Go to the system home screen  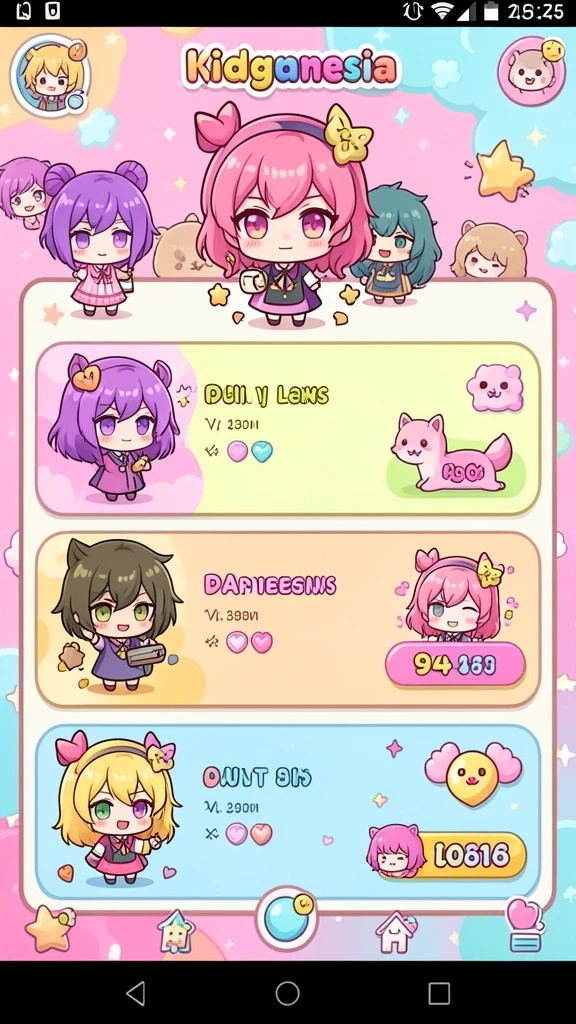pyautogui.click(x=287, y=993)
